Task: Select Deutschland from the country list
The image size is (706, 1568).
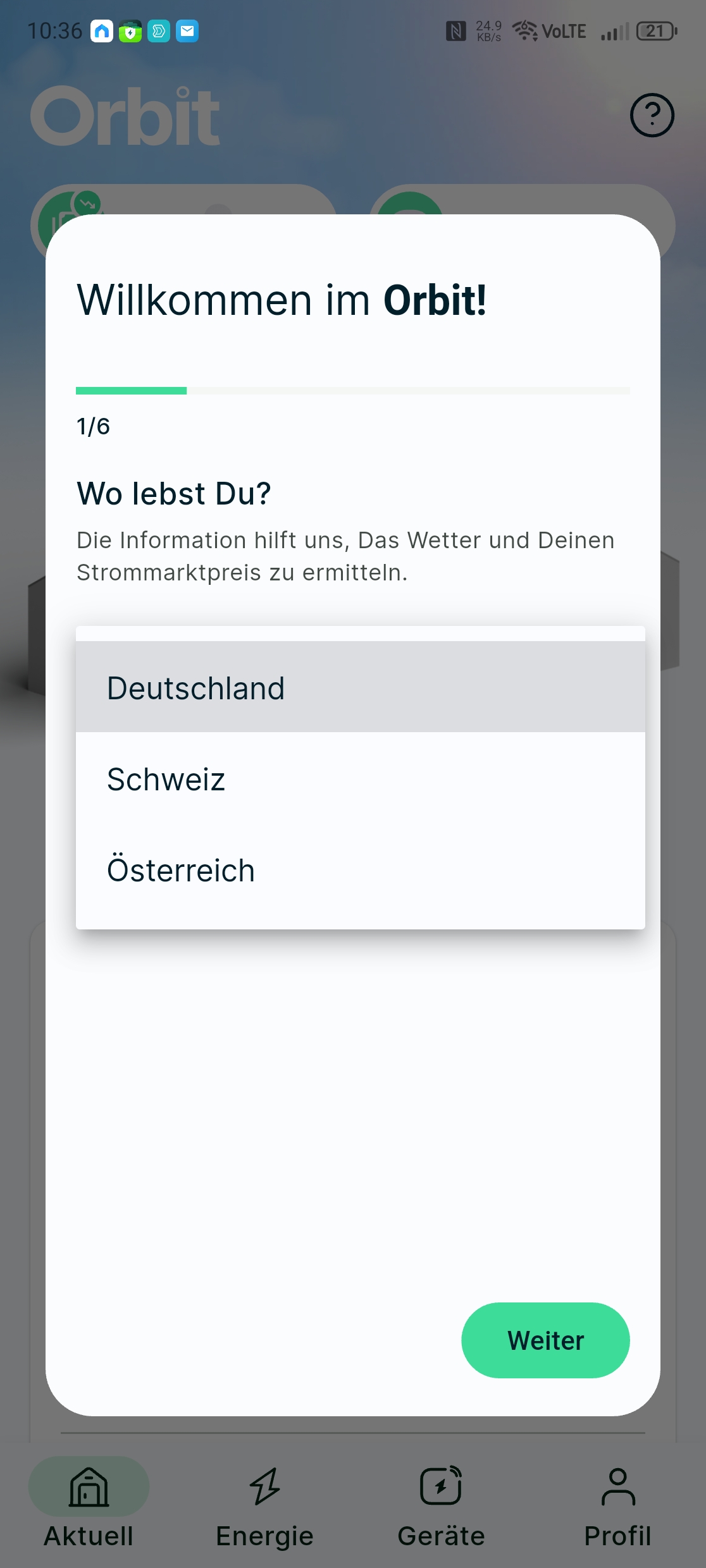Action: (360, 687)
